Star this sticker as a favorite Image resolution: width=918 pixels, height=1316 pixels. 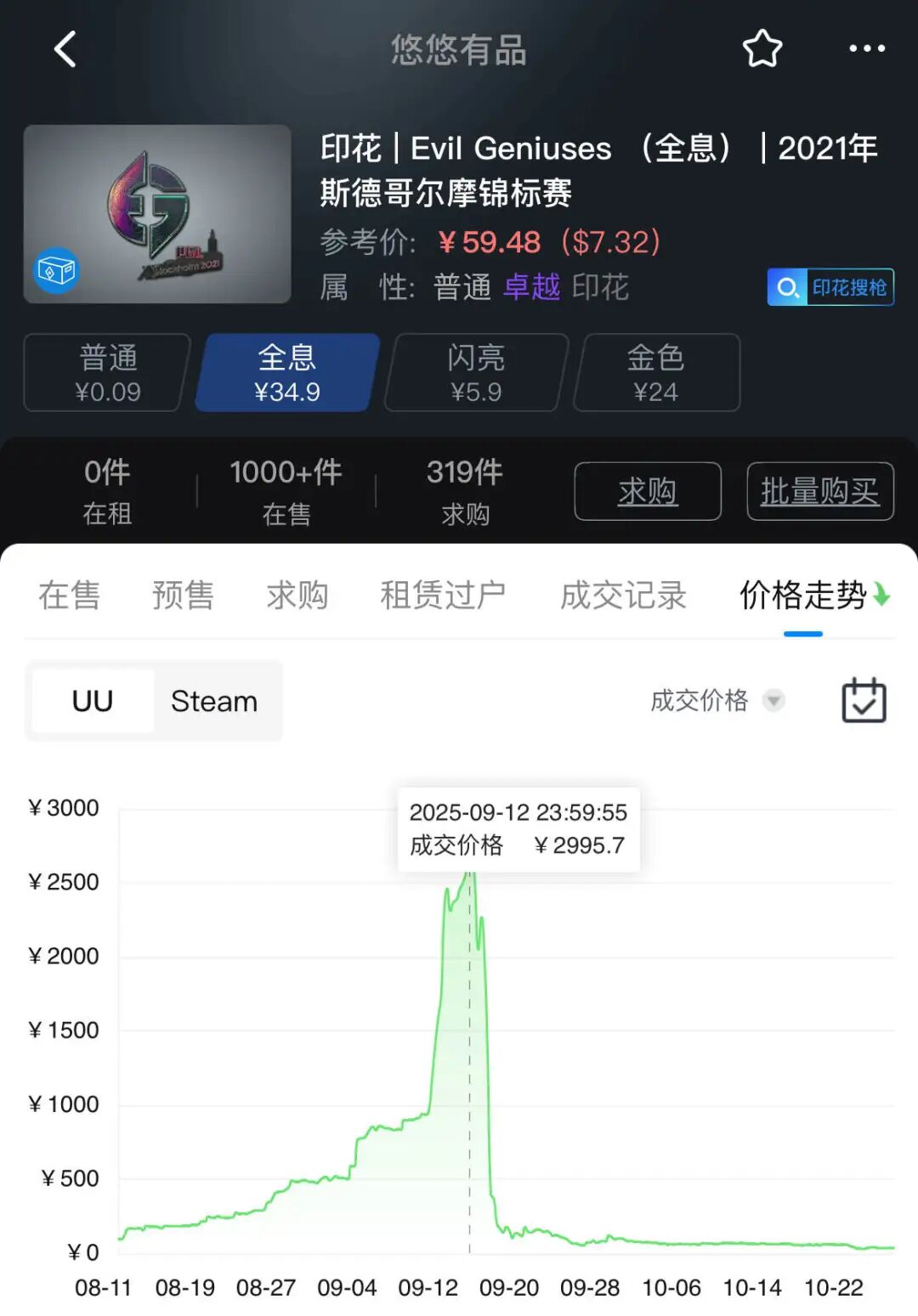[762, 48]
